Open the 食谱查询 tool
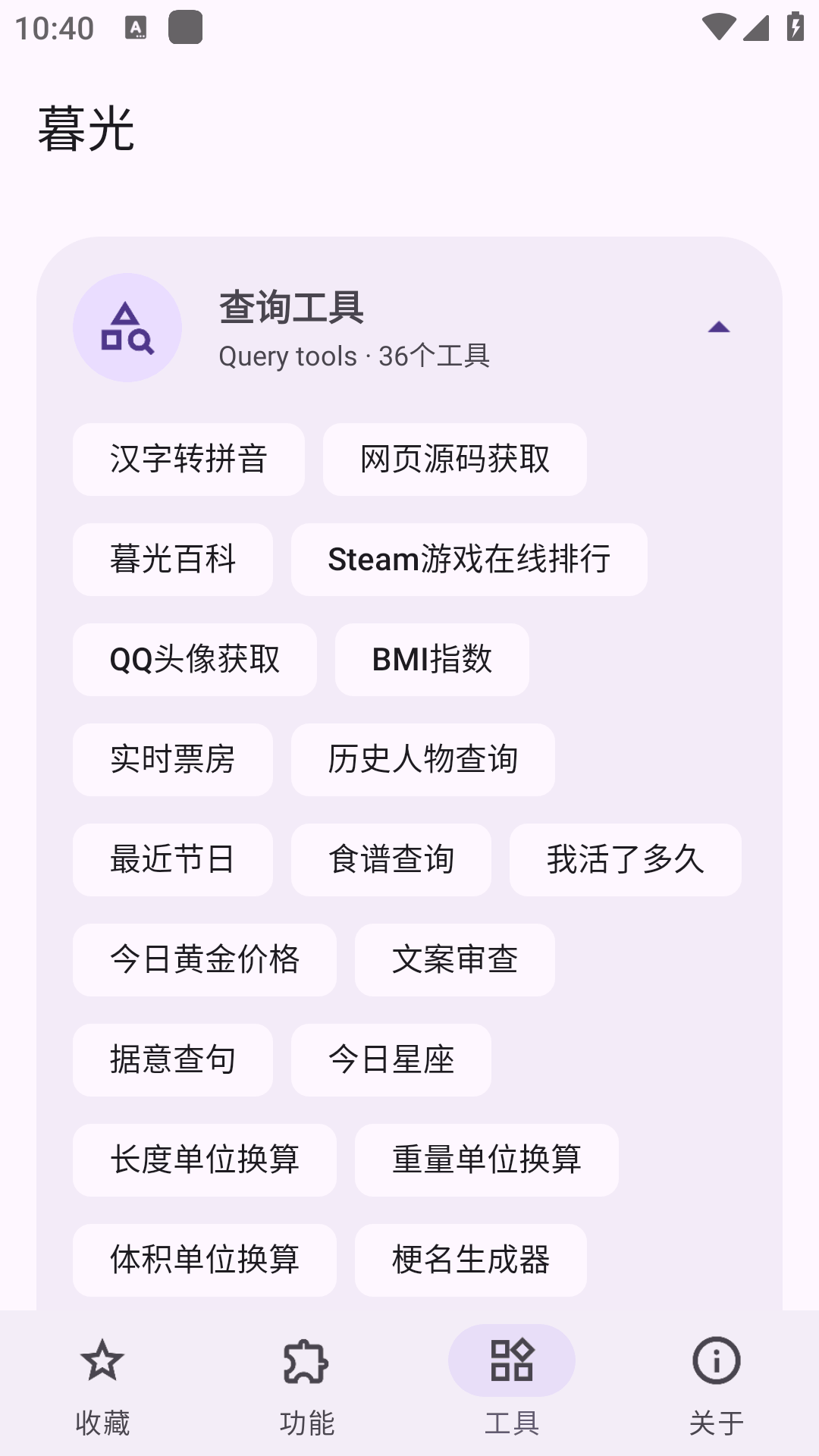819x1456 pixels. (x=391, y=860)
